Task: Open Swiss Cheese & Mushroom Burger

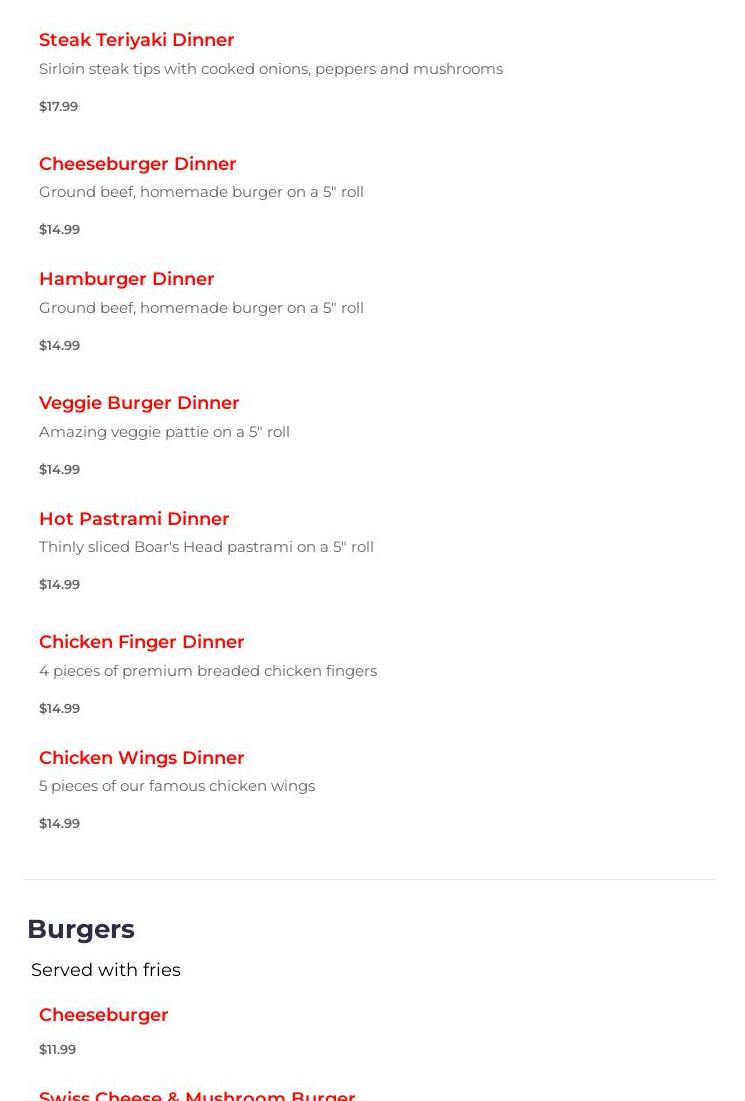Action: (x=197, y=1095)
